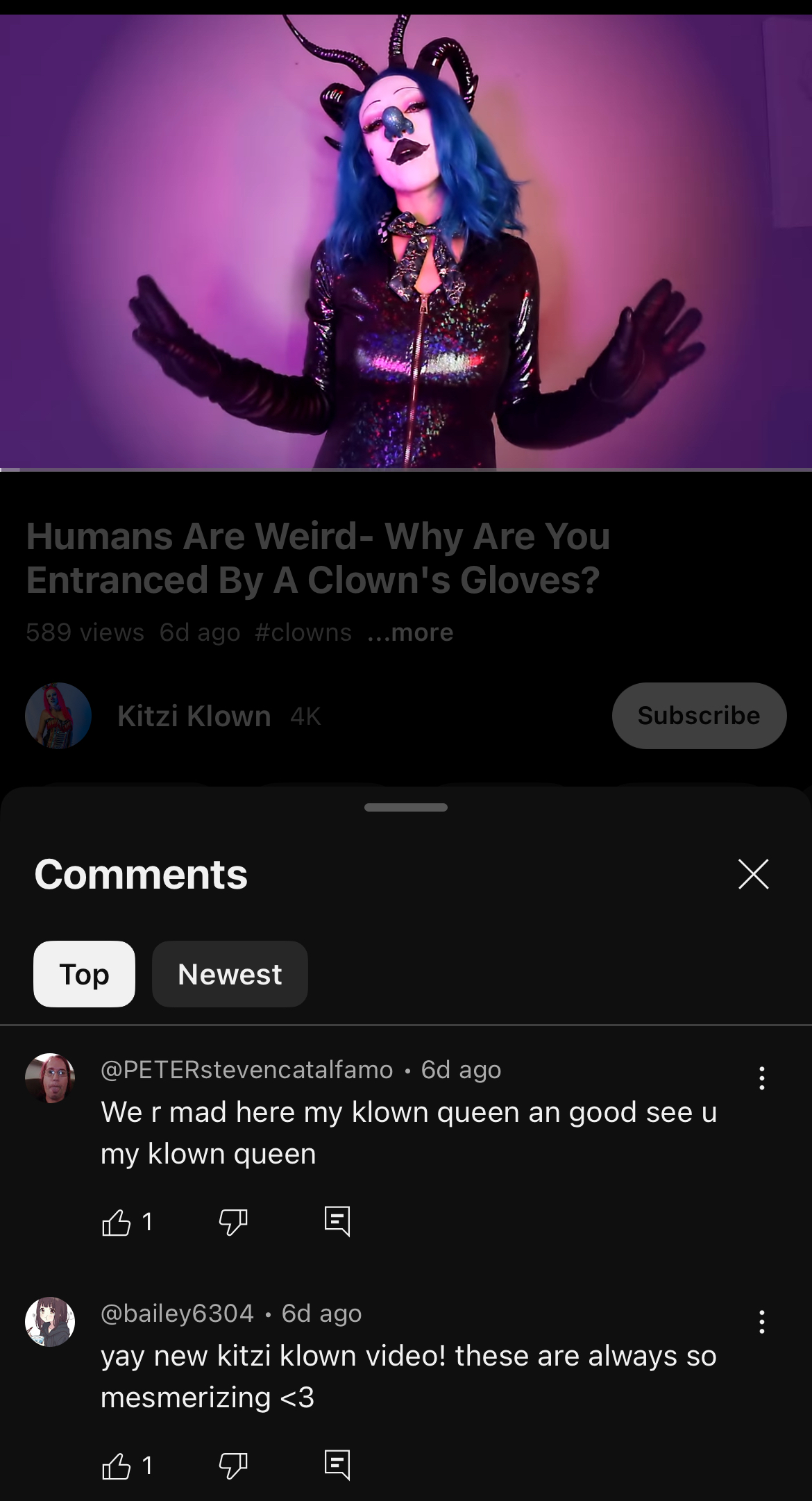
Task: Reply to @PETERstevencatalfamo's comment
Action: pyautogui.click(x=337, y=1222)
